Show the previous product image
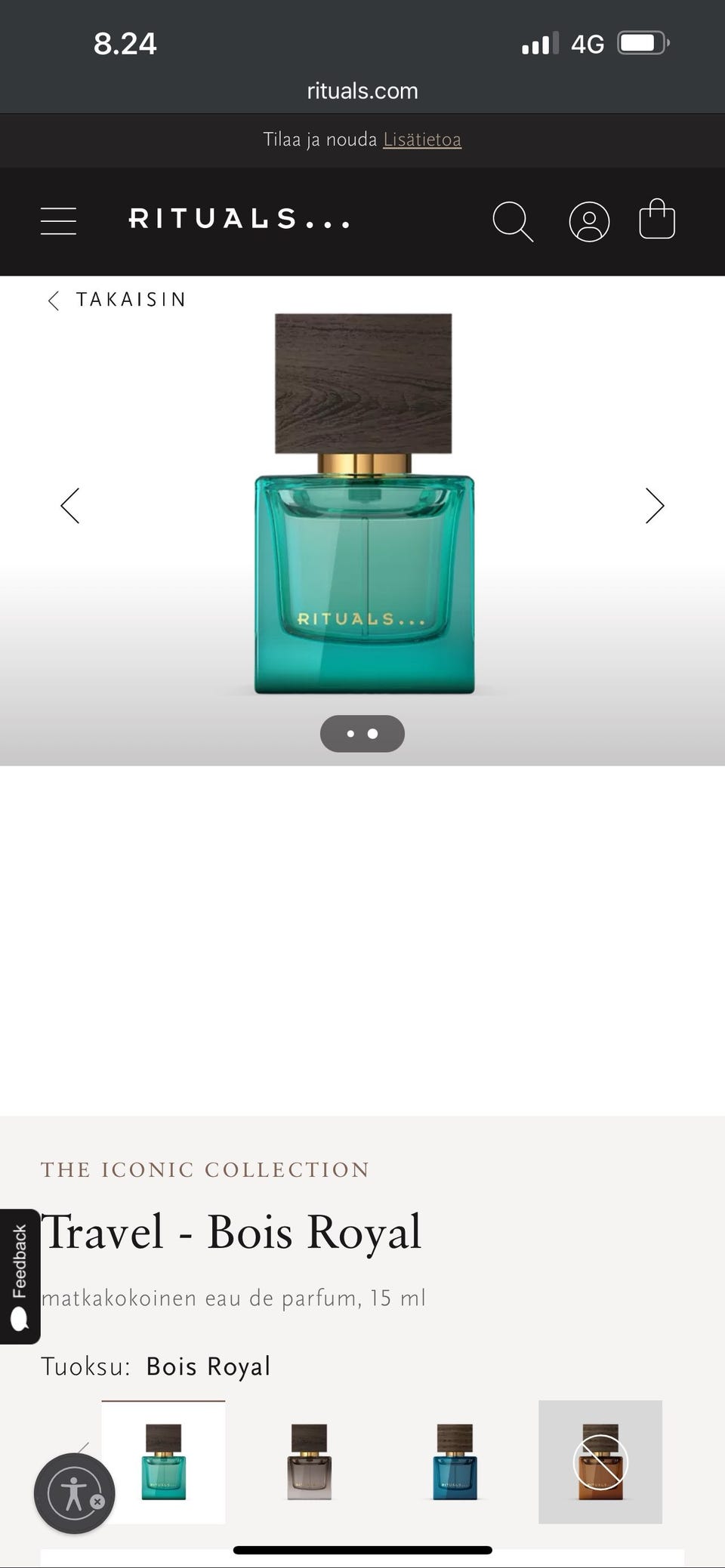The width and height of the screenshot is (725, 1568). coord(70,506)
